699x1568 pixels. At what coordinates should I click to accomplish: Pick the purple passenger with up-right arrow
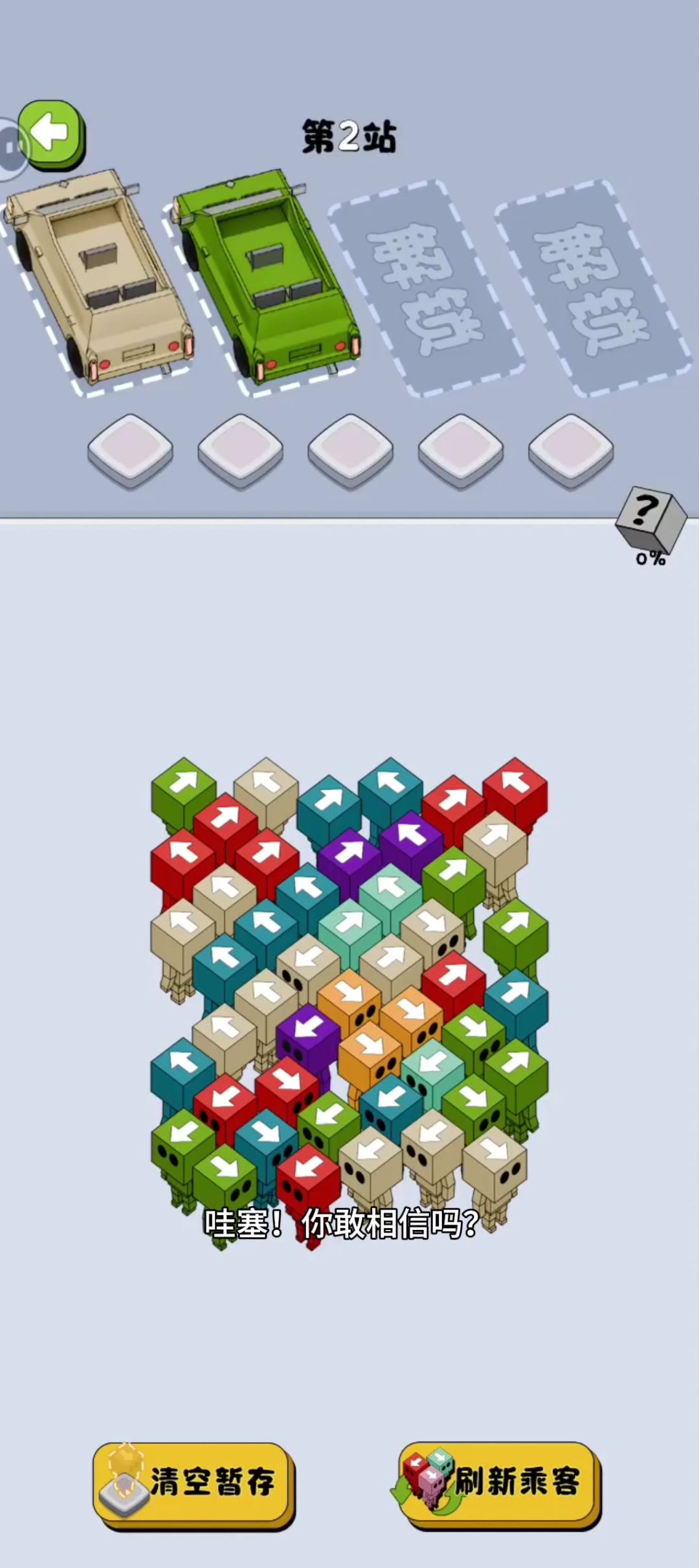tap(349, 855)
